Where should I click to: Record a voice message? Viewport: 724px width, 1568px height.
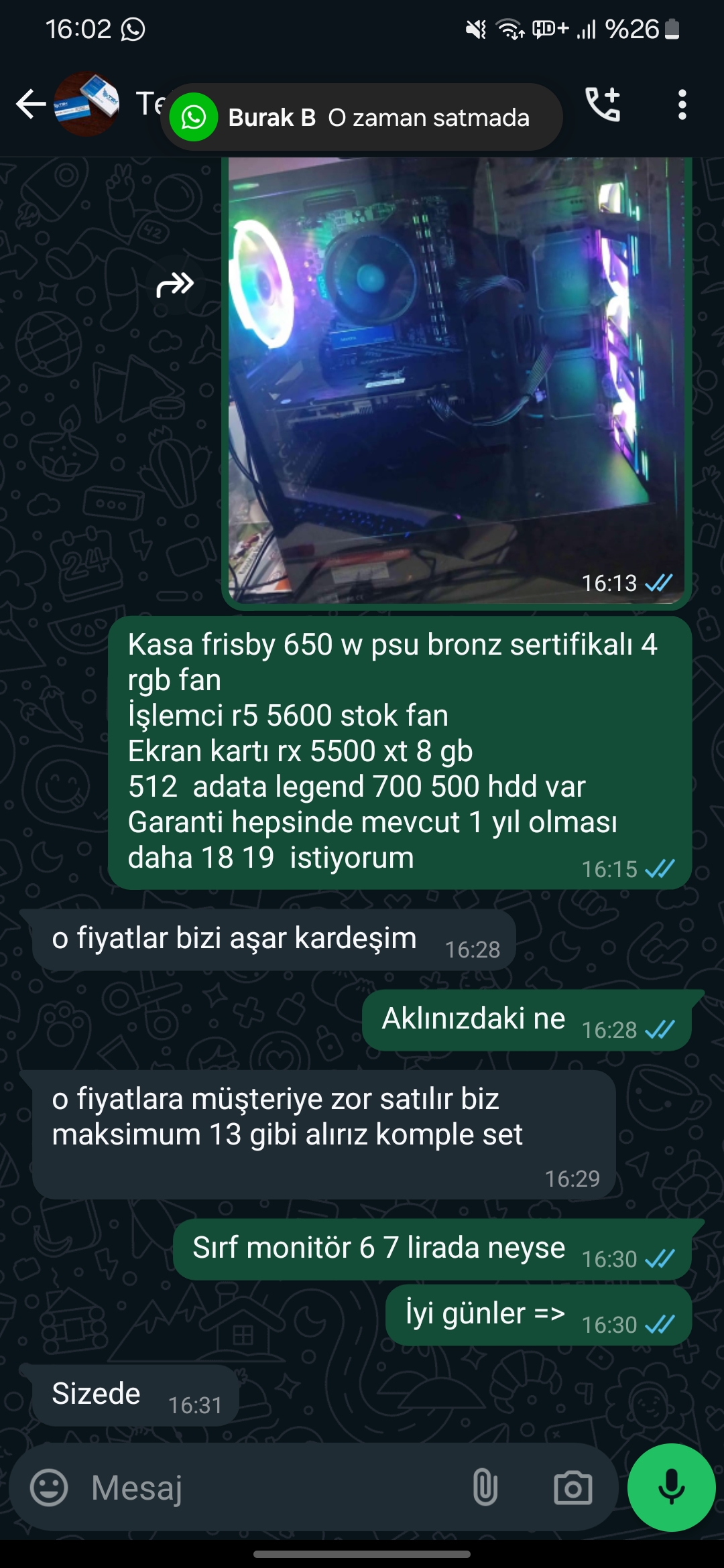pyautogui.click(x=671, y=1488)
